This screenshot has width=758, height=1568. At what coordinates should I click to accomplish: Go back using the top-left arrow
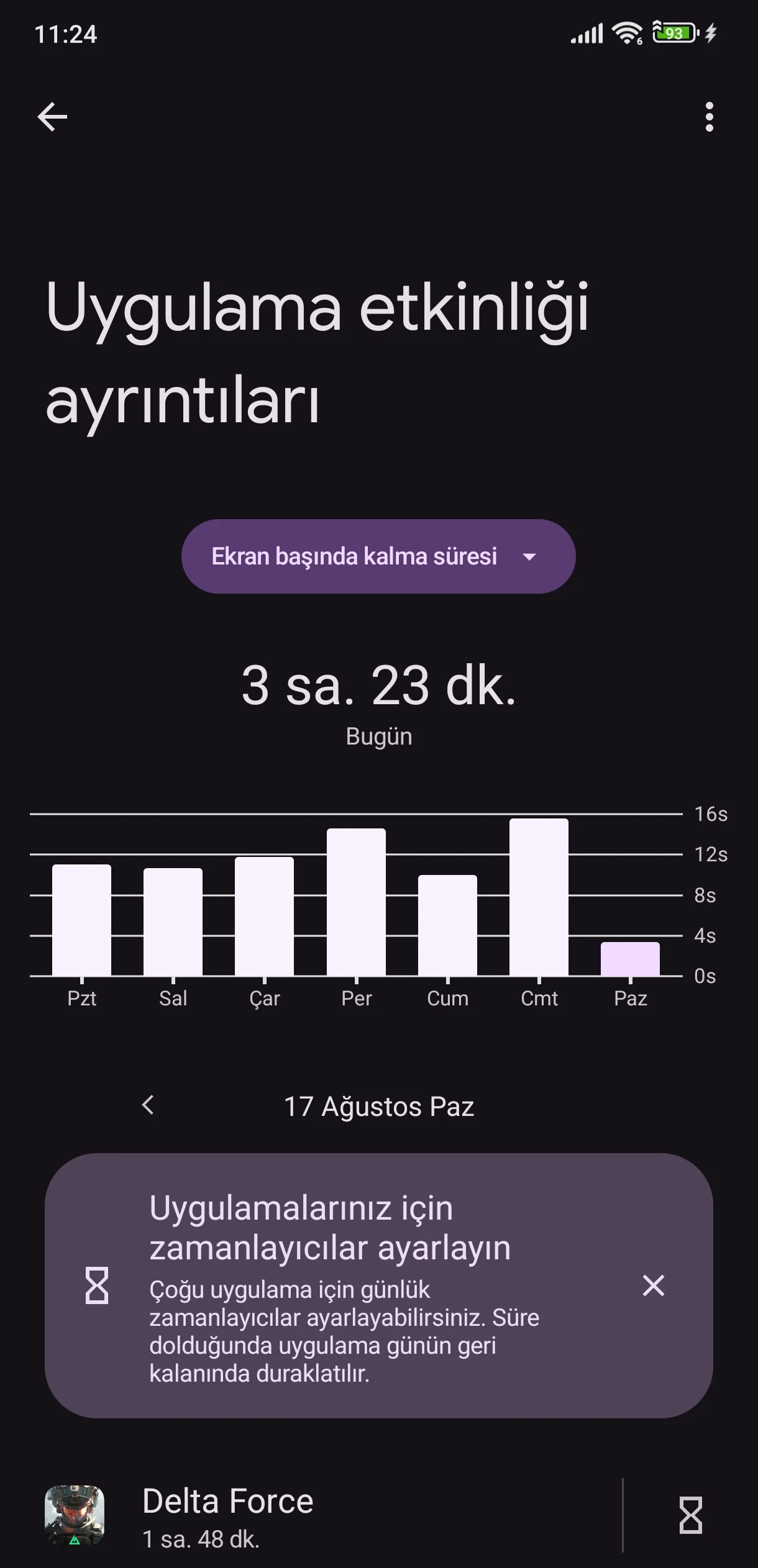52,117
